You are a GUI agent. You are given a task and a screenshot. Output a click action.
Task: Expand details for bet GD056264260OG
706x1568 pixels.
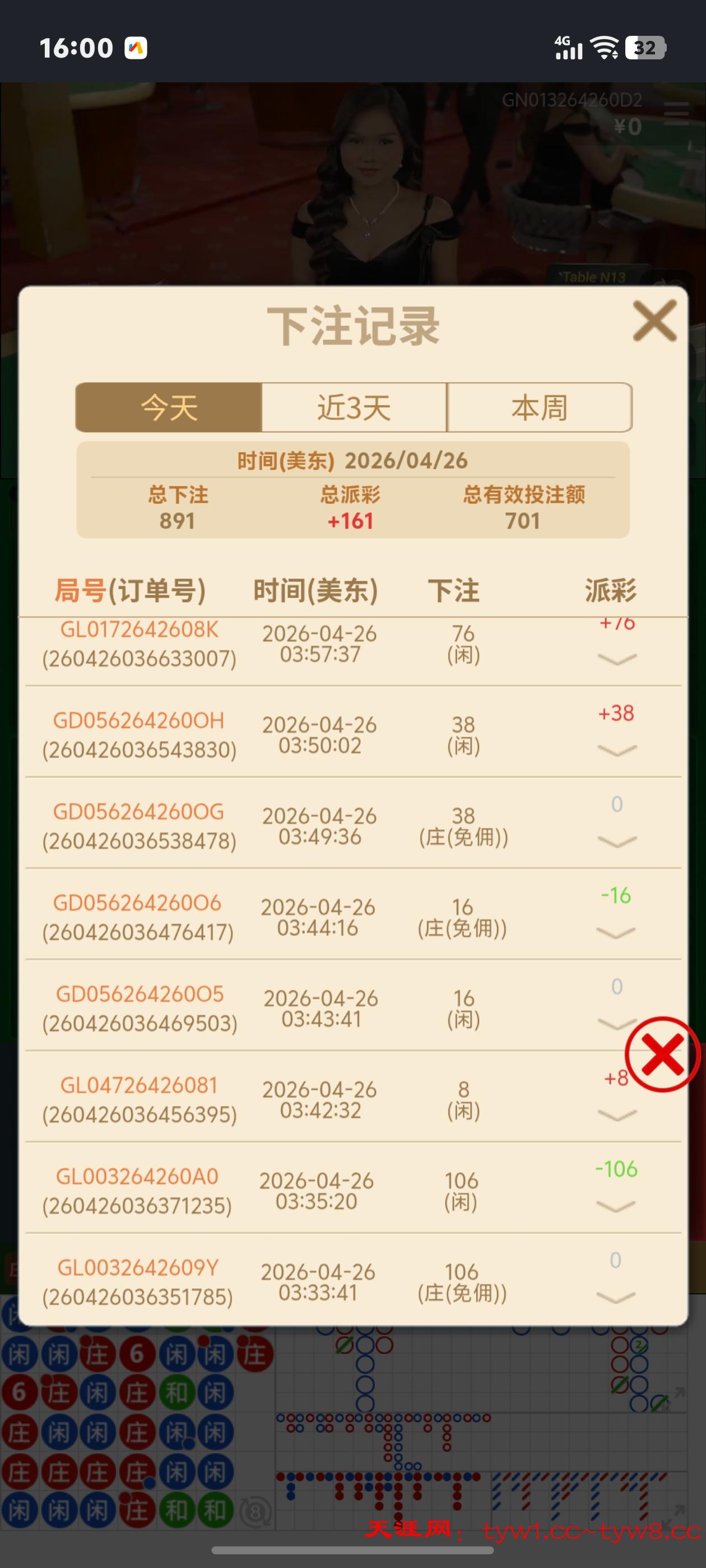point(616,841)
